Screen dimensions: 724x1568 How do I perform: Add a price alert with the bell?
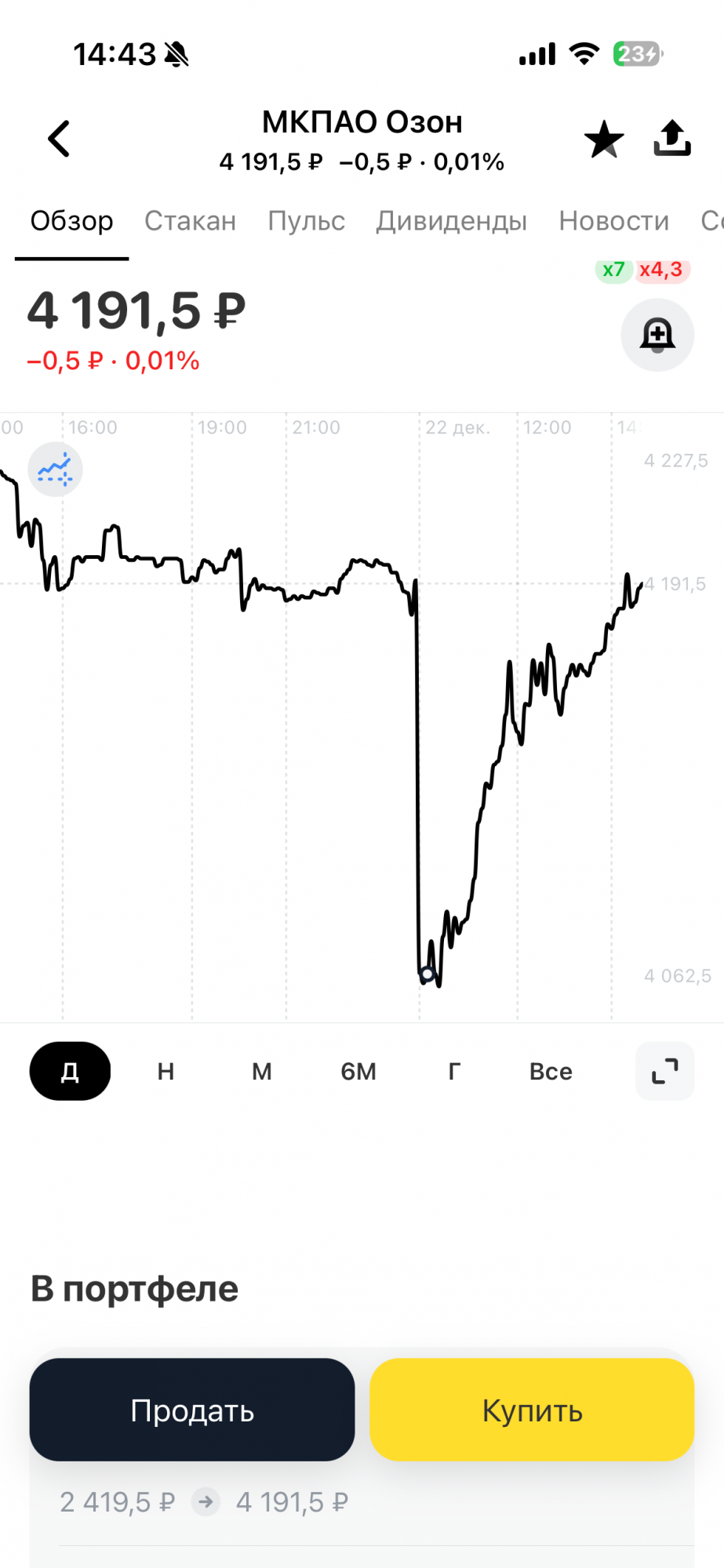[x=657, y=335]
